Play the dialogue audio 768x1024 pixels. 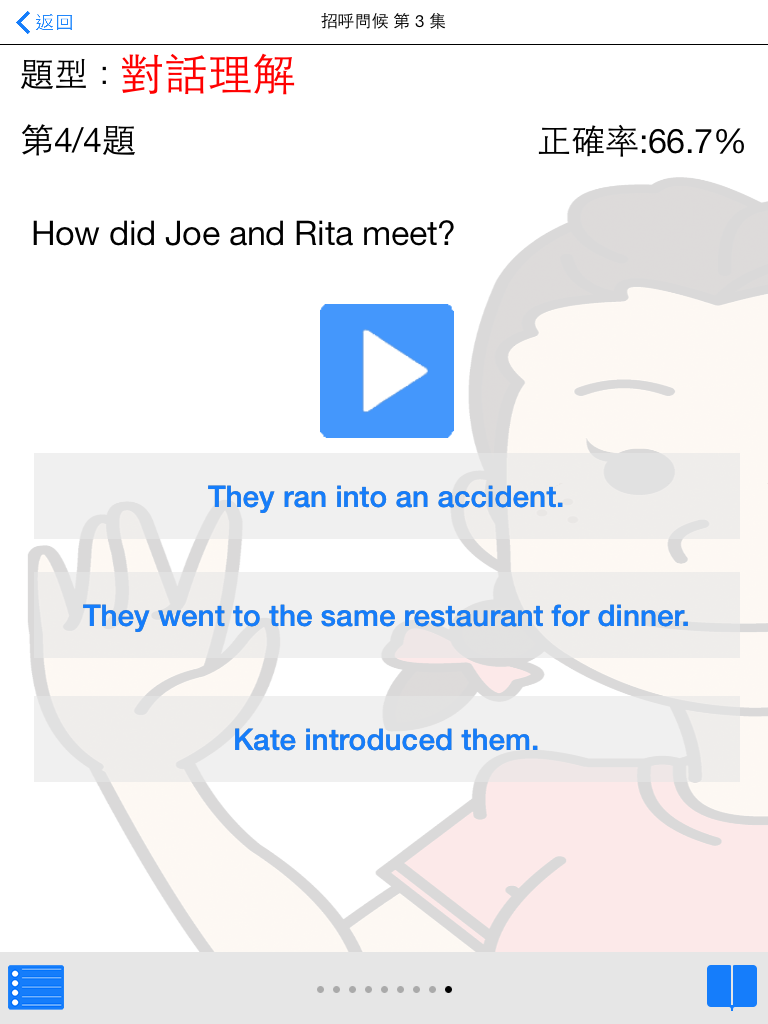click(386, 371)
